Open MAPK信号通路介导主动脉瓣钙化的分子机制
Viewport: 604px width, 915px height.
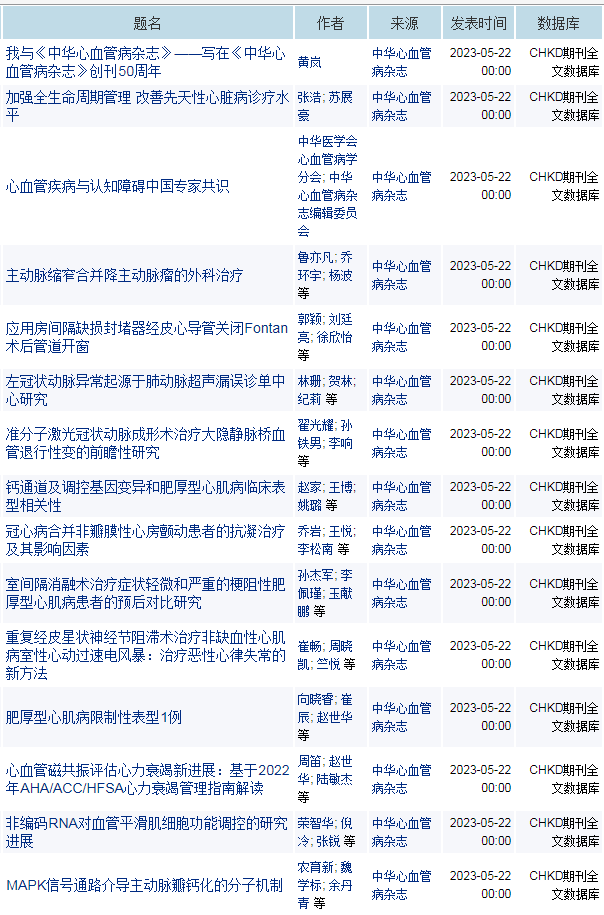click(144, 885)
